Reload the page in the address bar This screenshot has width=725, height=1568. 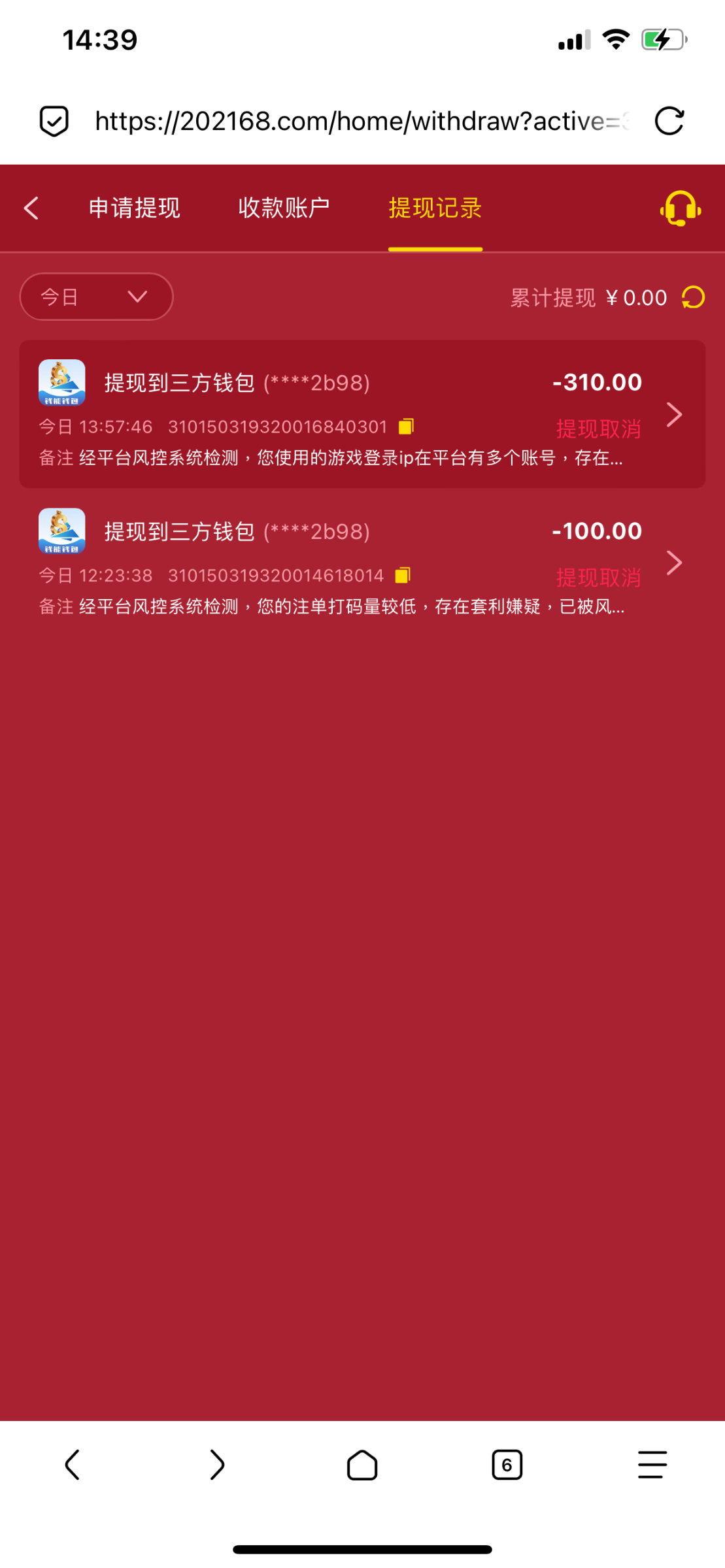[669, 121]
